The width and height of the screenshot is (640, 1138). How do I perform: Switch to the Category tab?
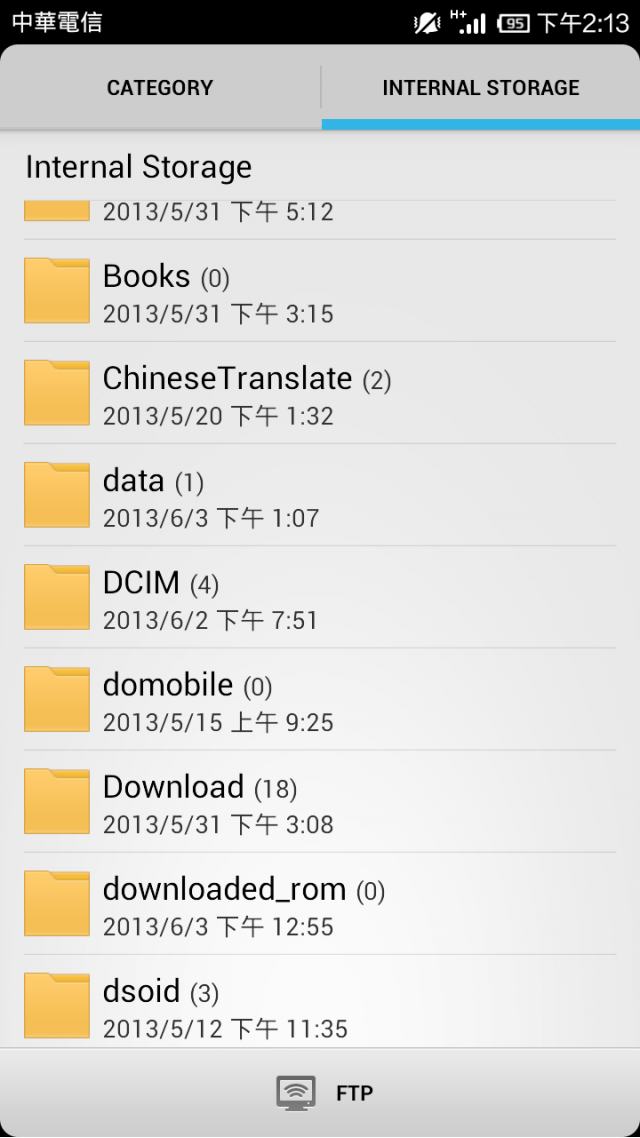click(160, 88)
